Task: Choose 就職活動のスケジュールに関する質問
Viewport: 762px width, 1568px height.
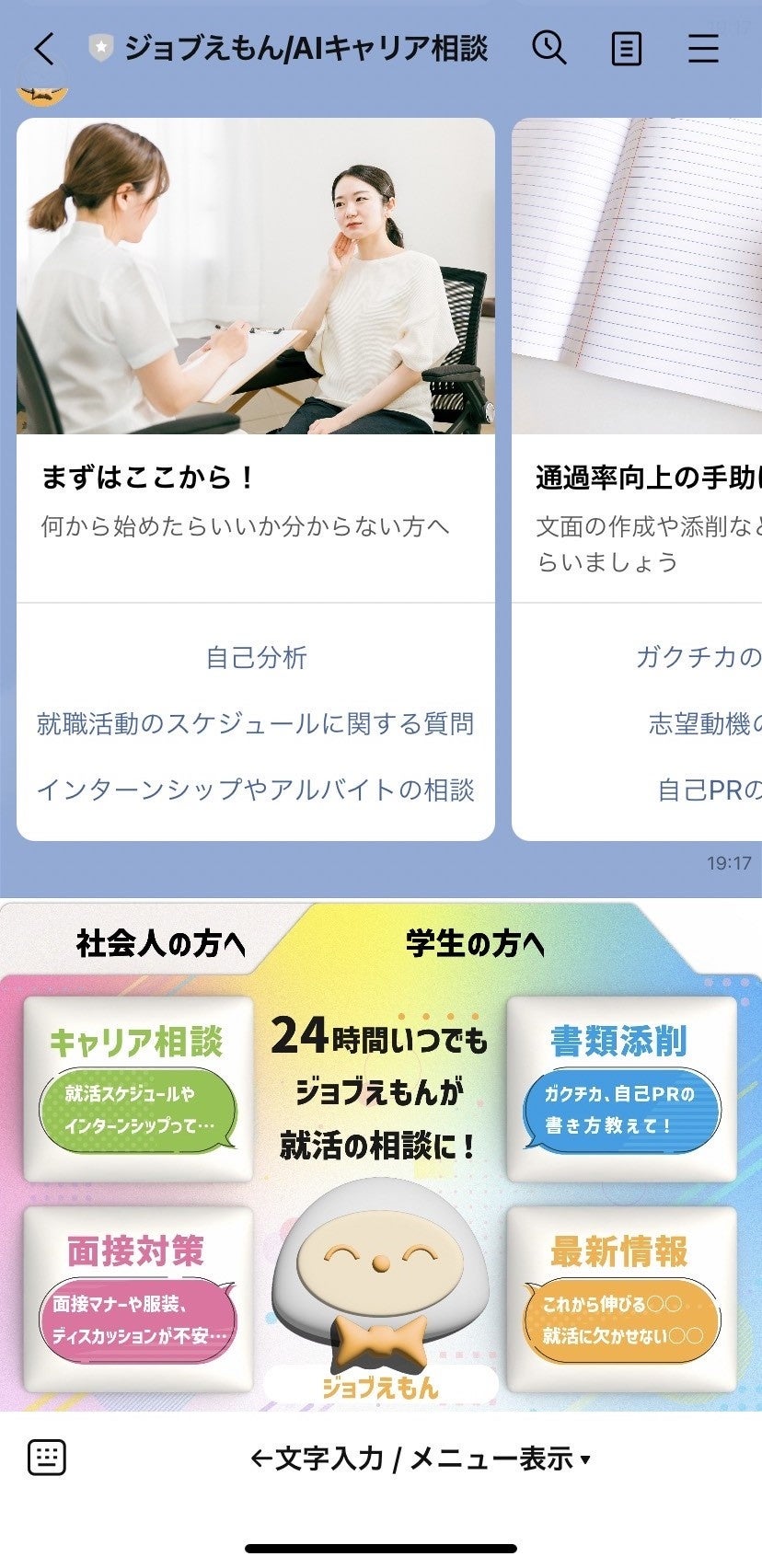Action: coord(256,723)
